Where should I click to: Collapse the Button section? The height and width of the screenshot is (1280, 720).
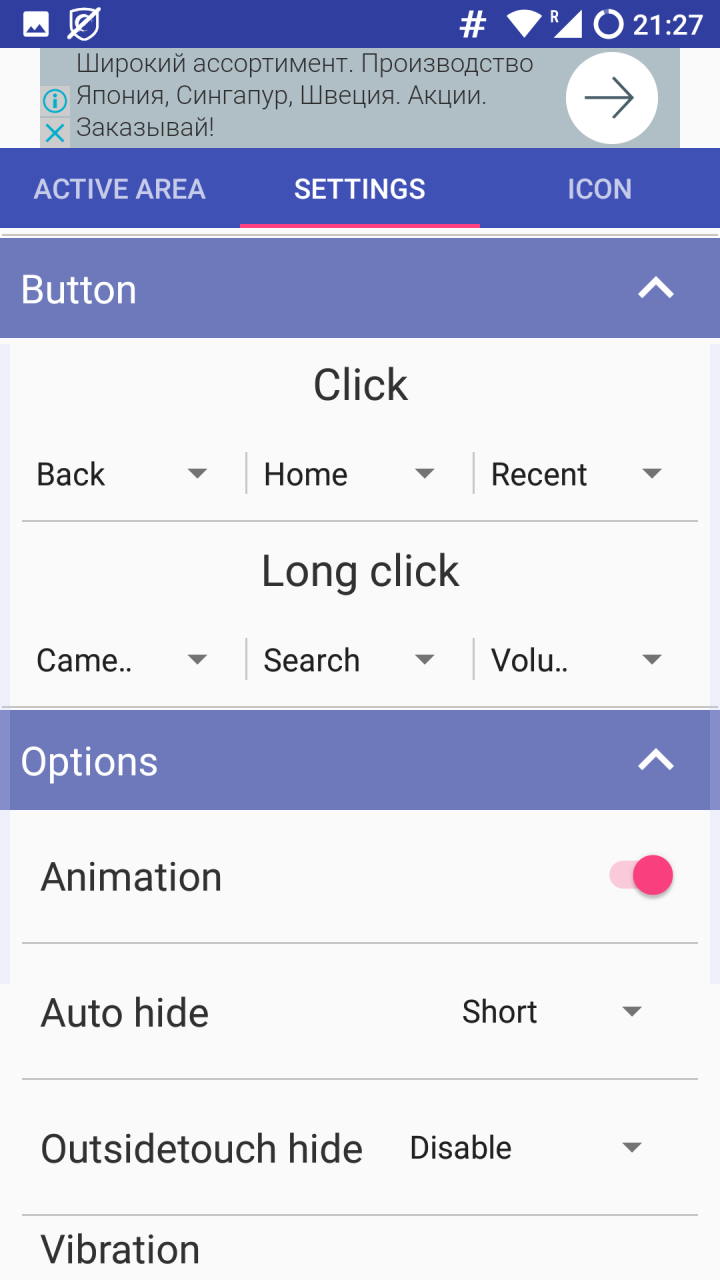[656, 288]
